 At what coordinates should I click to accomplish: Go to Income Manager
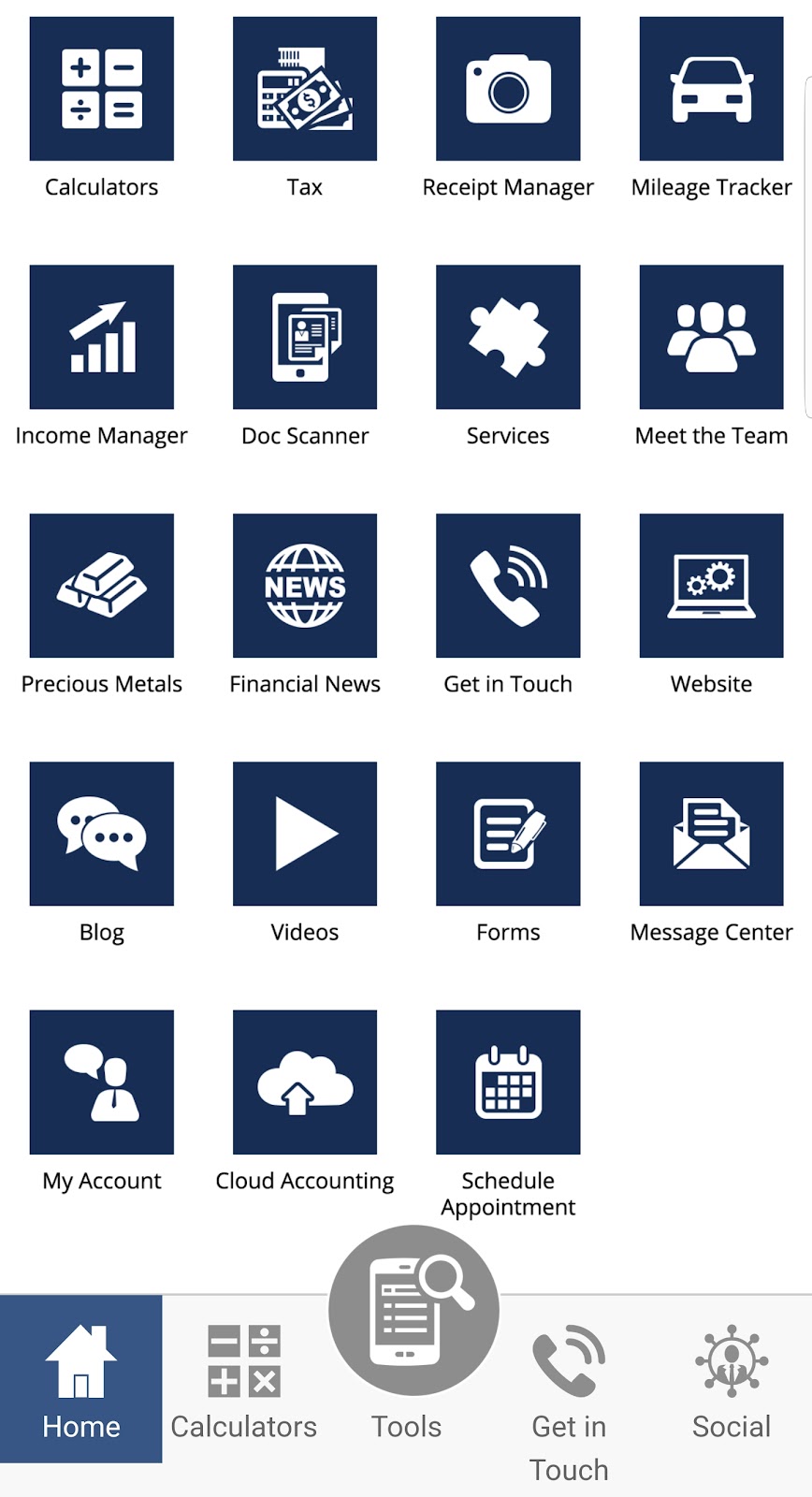102,337
